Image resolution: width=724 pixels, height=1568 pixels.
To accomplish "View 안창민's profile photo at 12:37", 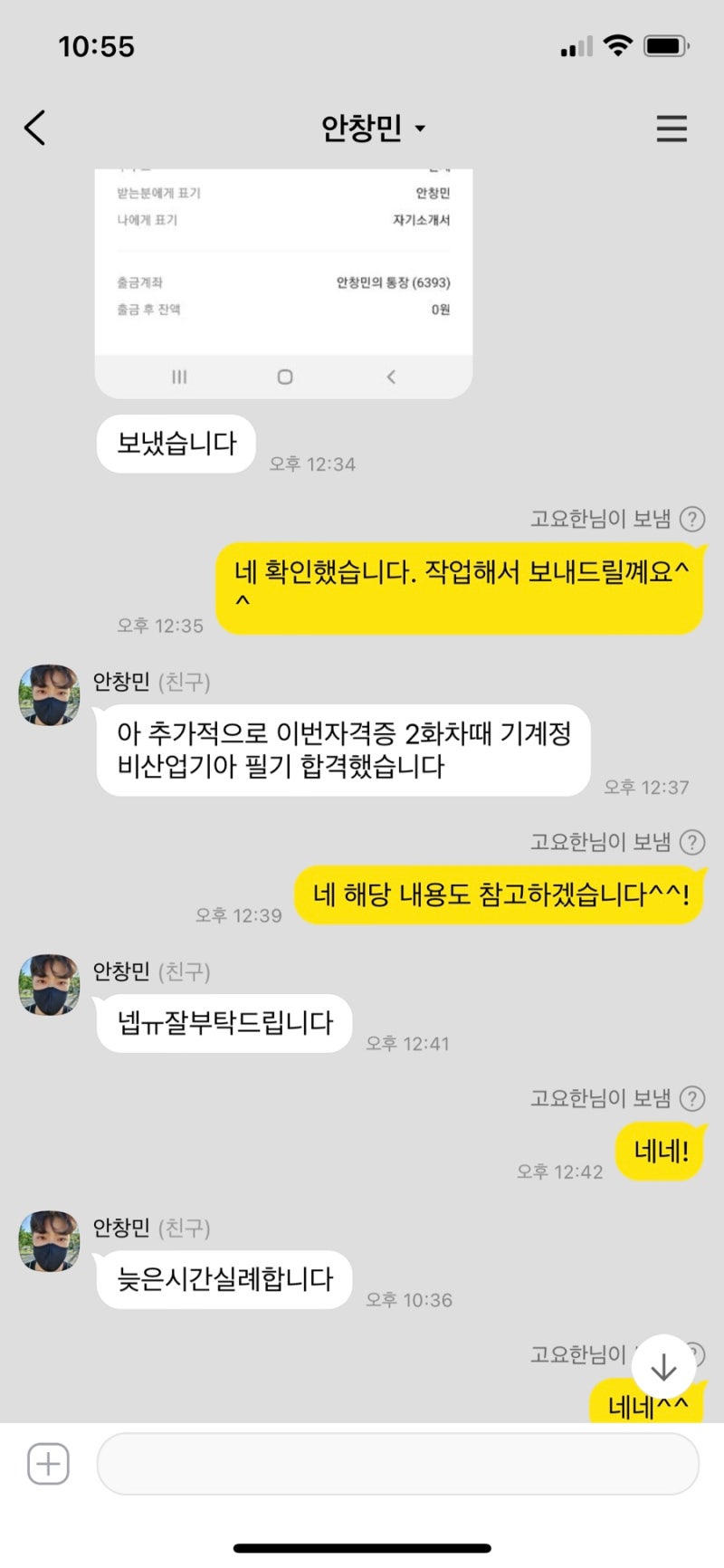I will (x=49, y=695).
